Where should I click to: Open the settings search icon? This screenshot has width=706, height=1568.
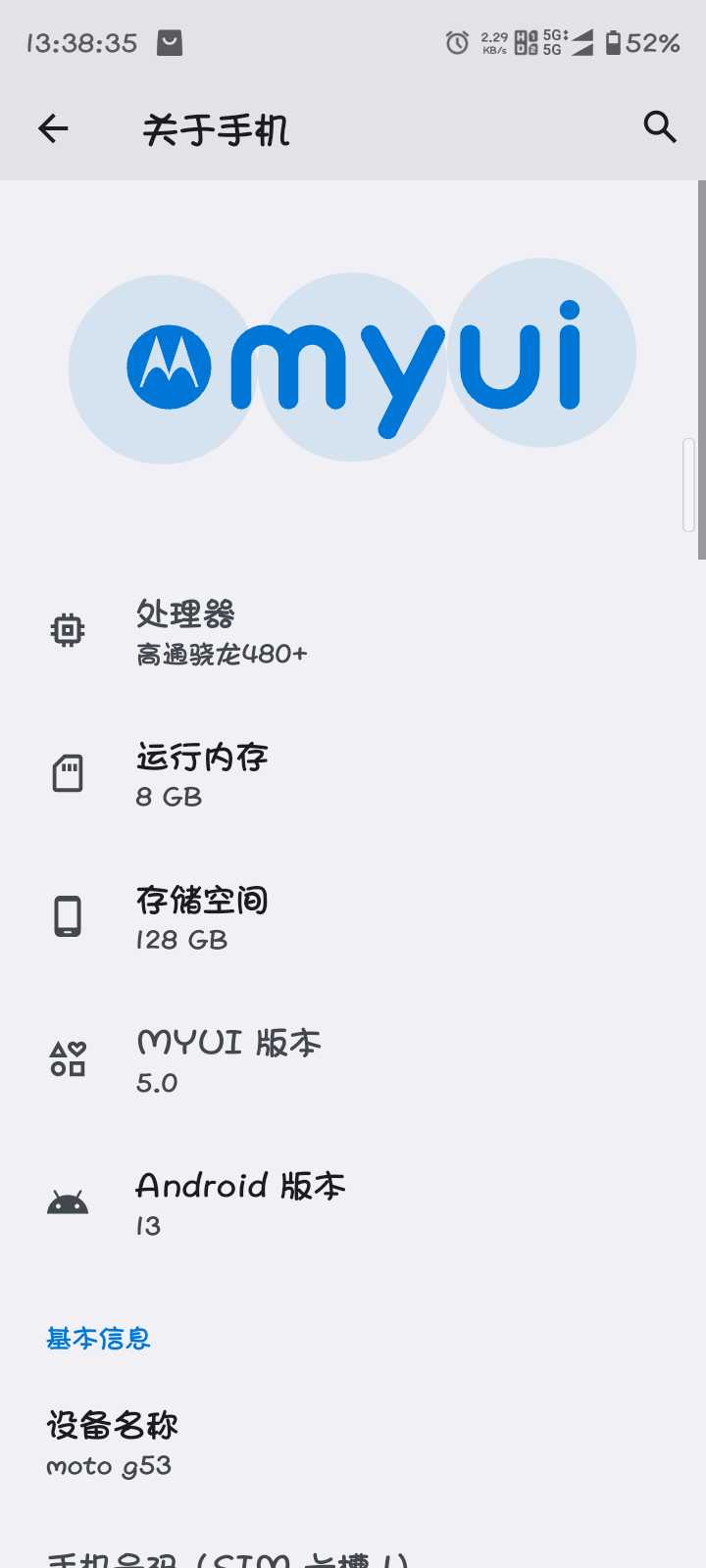tap(660, 126)
